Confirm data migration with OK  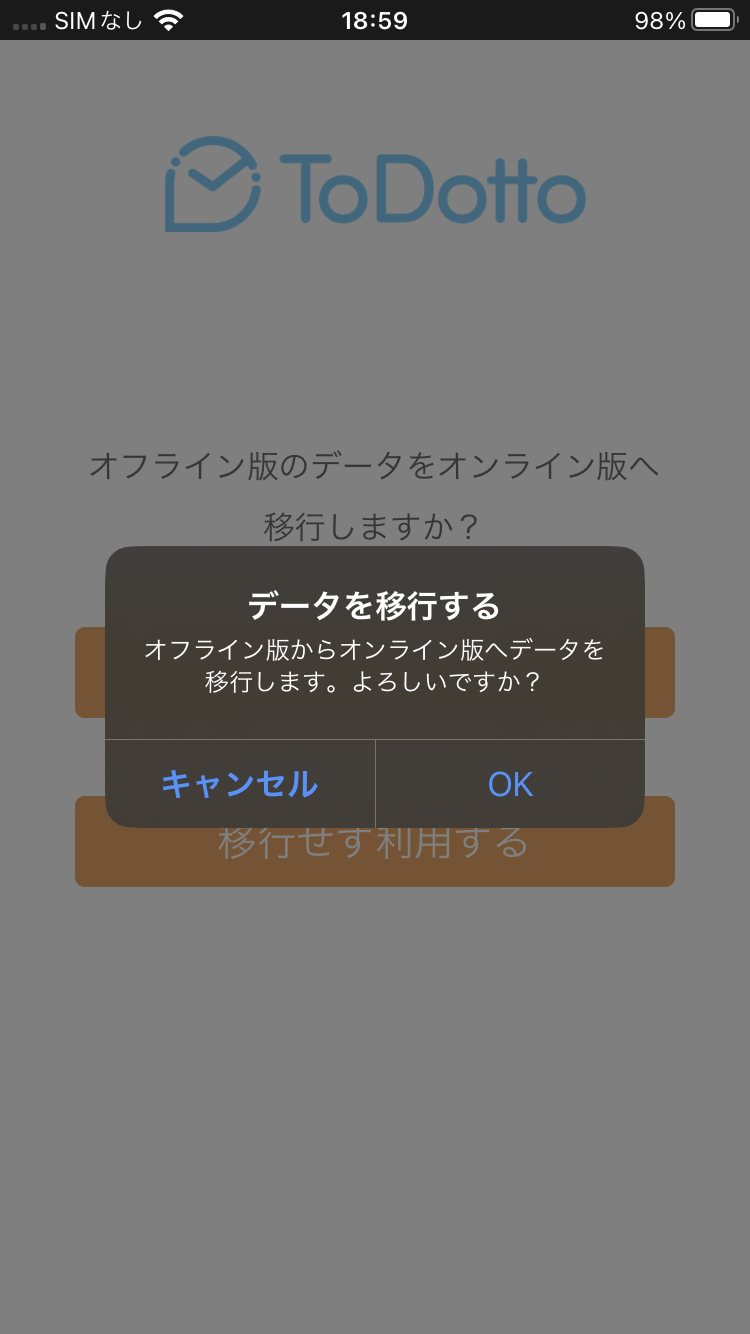click(510, 784)
